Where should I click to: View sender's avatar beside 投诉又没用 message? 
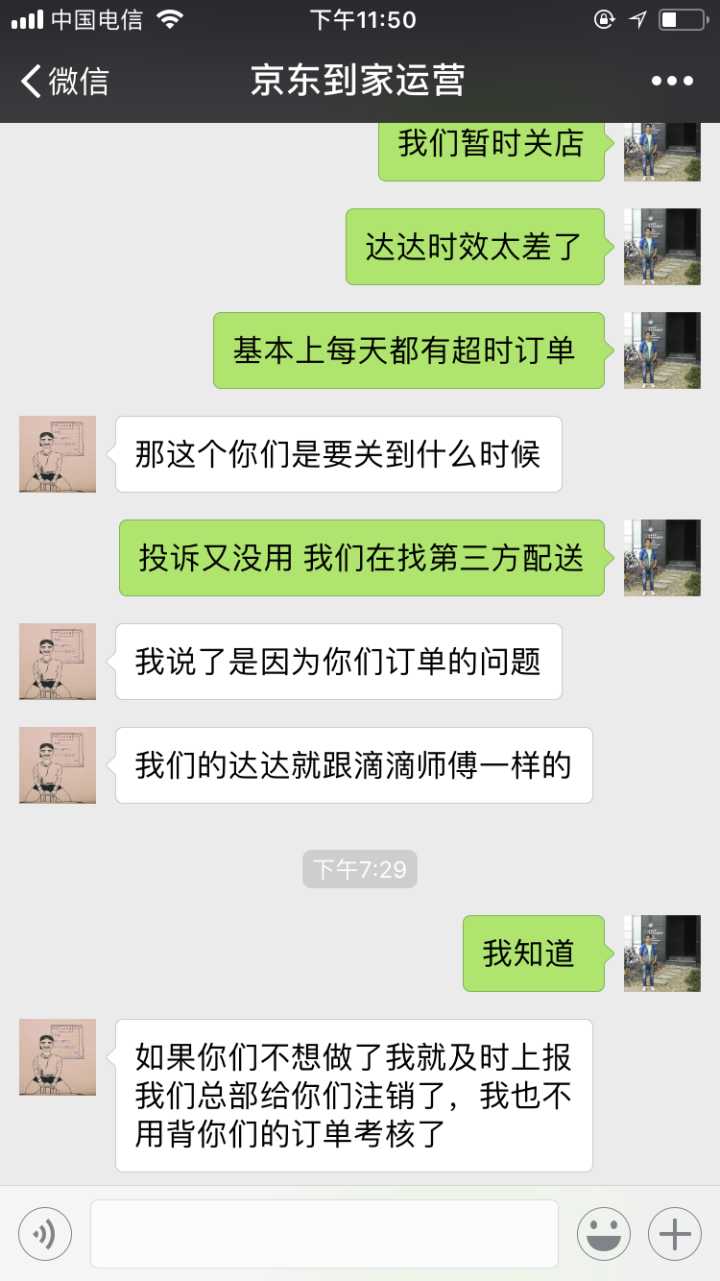(x=662, y=558)
